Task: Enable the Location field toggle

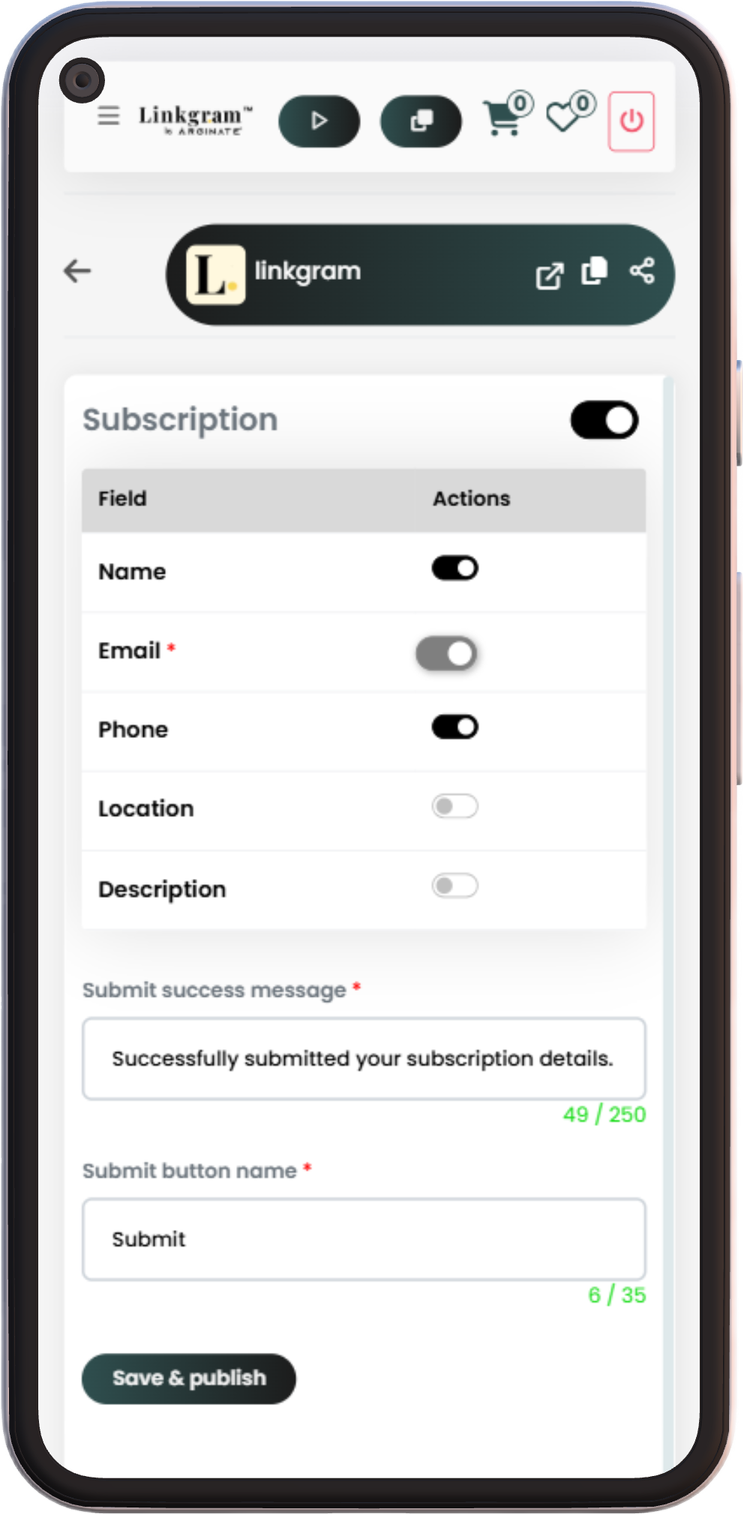Action: pos(455,807)
